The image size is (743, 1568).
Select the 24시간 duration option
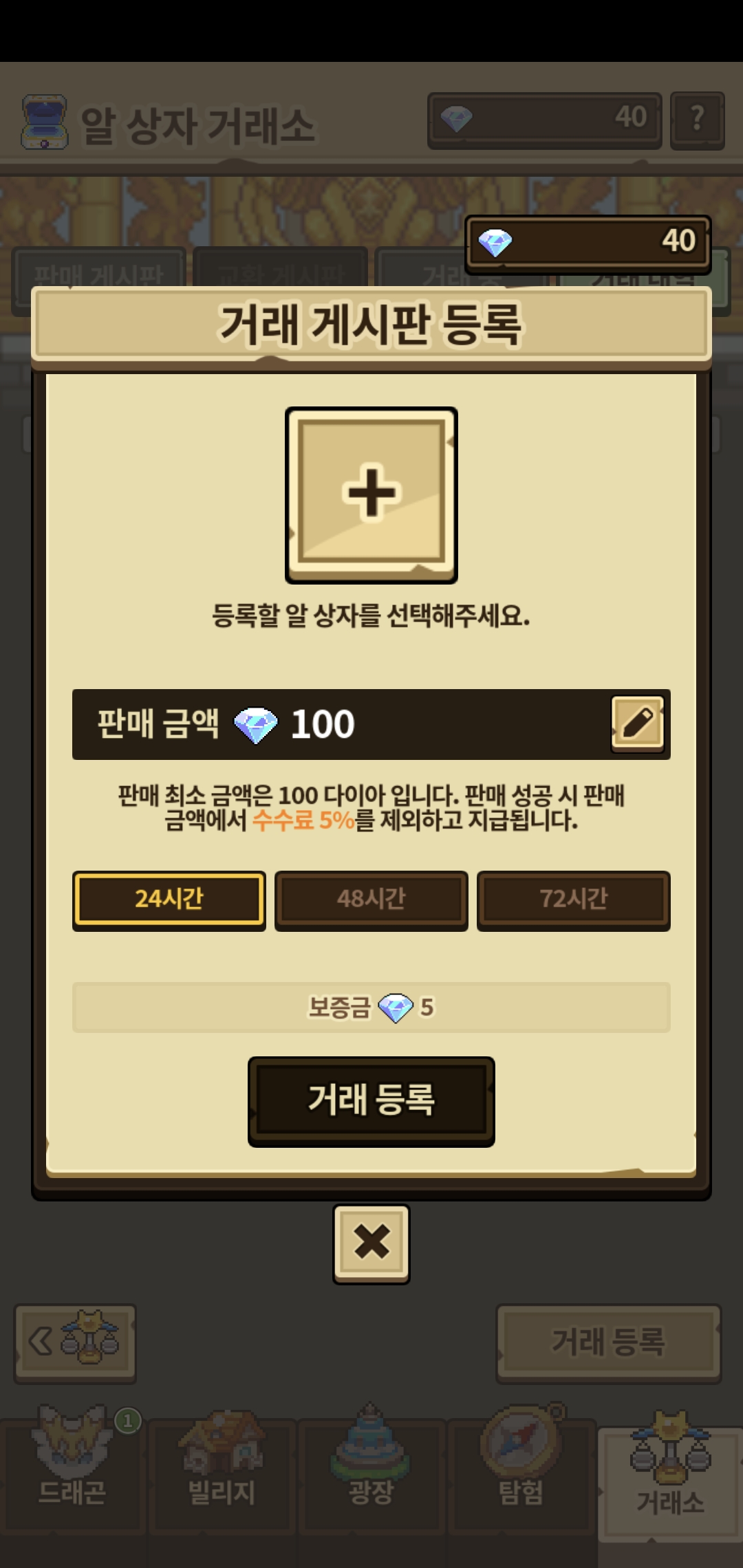click(169, 900)
